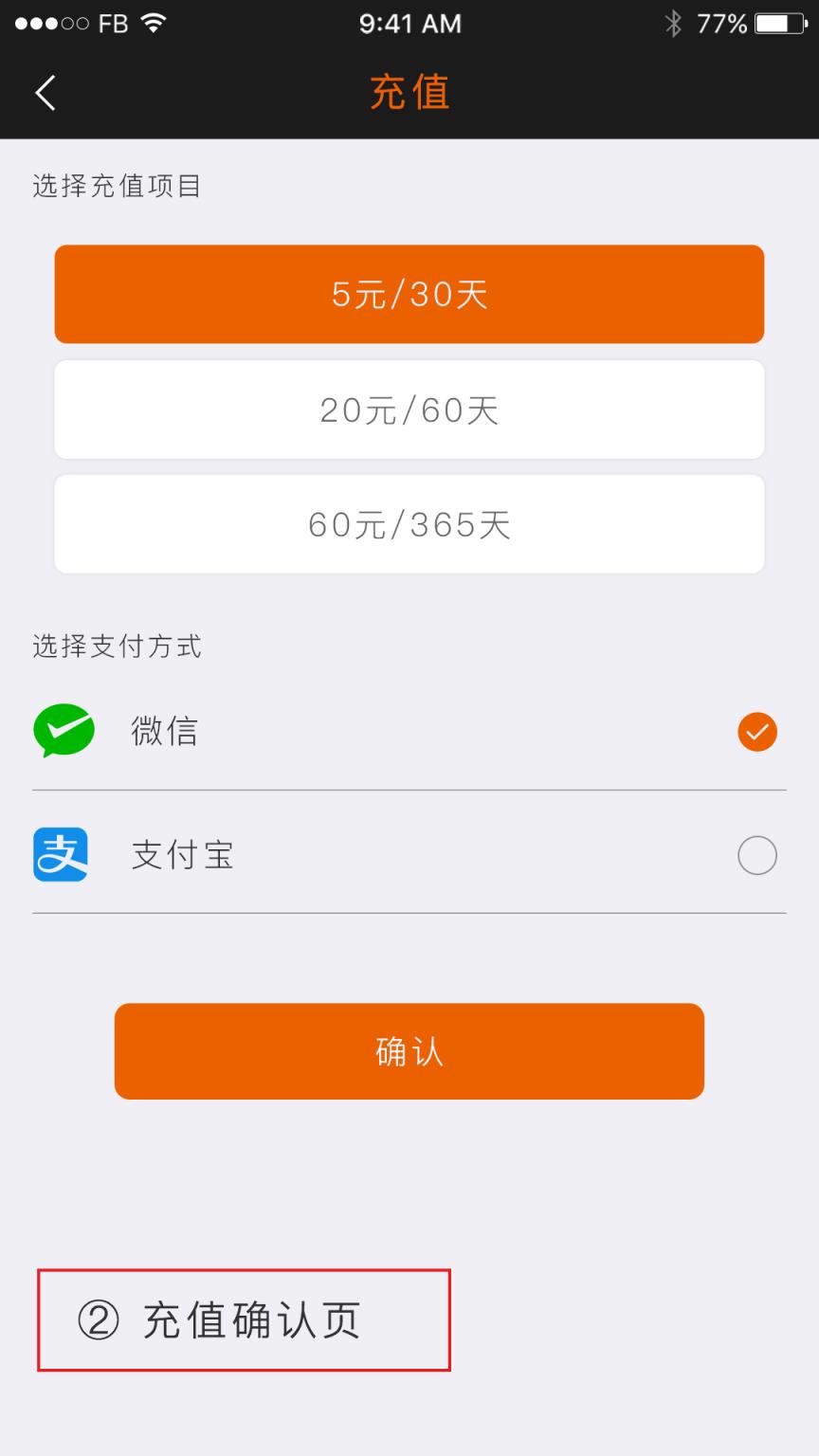Select the WeChat payment icon

coord(61,731)
